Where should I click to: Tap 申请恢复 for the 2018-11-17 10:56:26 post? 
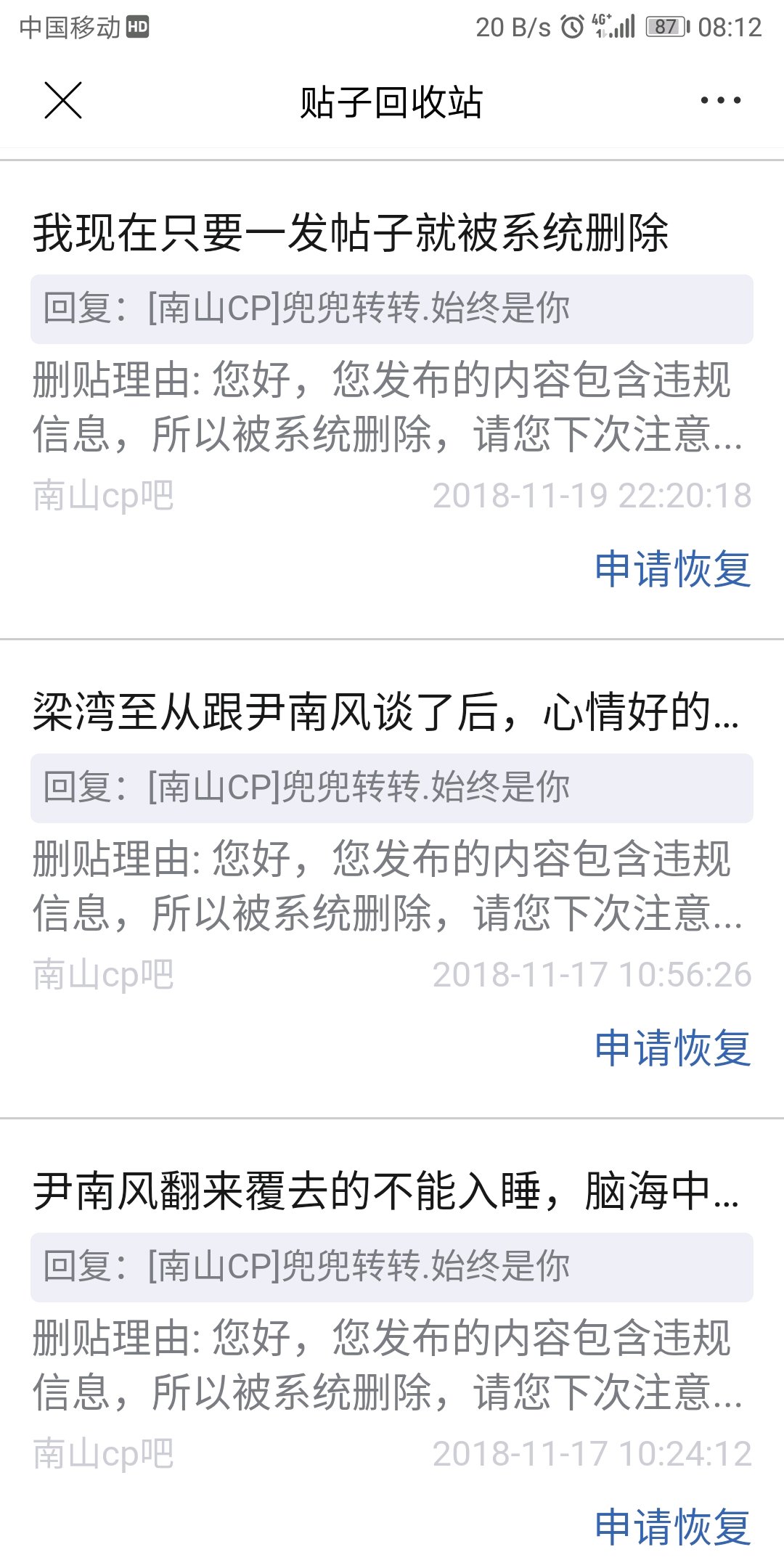point(672,1048)
